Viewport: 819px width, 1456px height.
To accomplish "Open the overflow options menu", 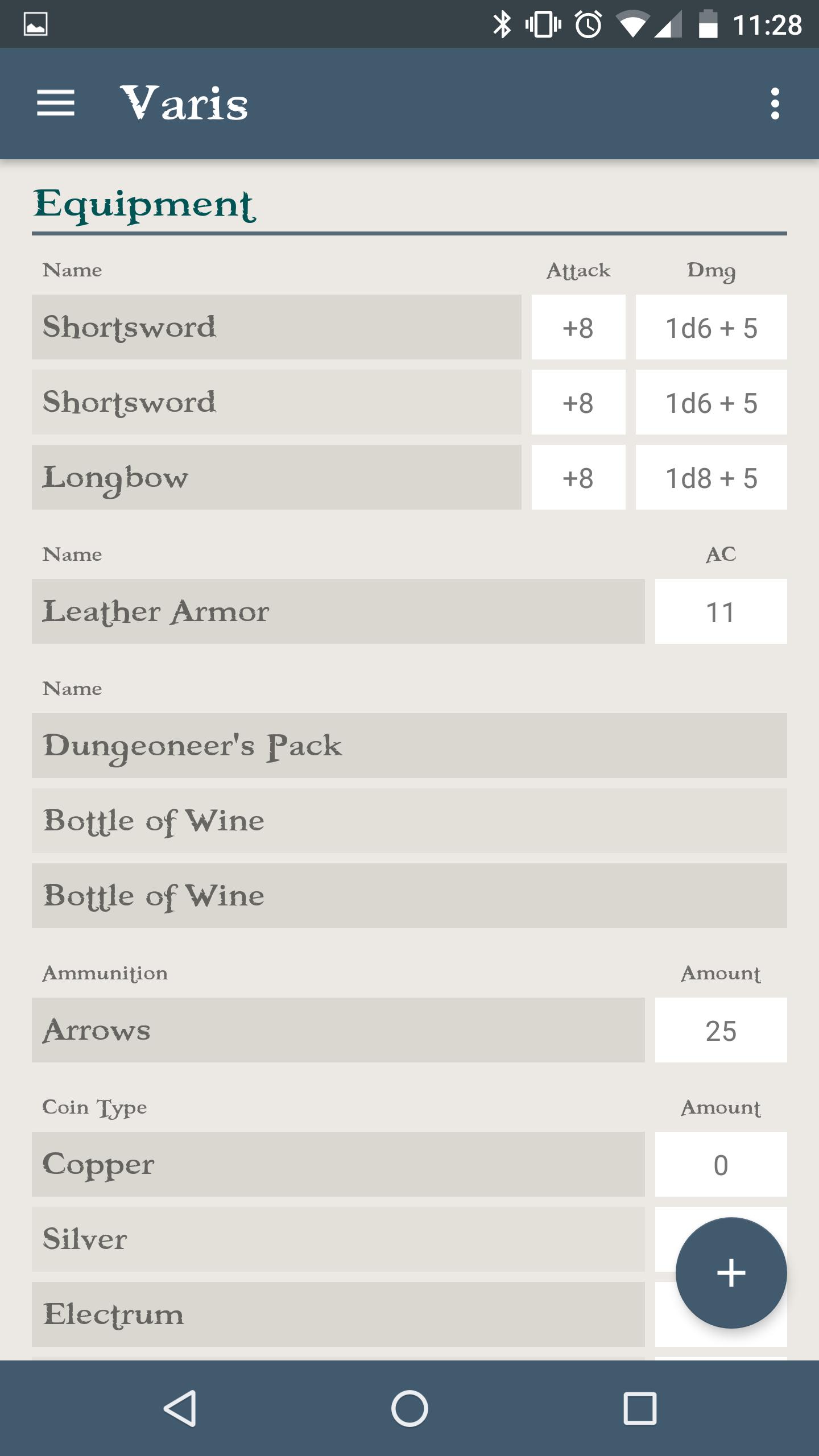I will pyautogui.click(x=775, y=104).
